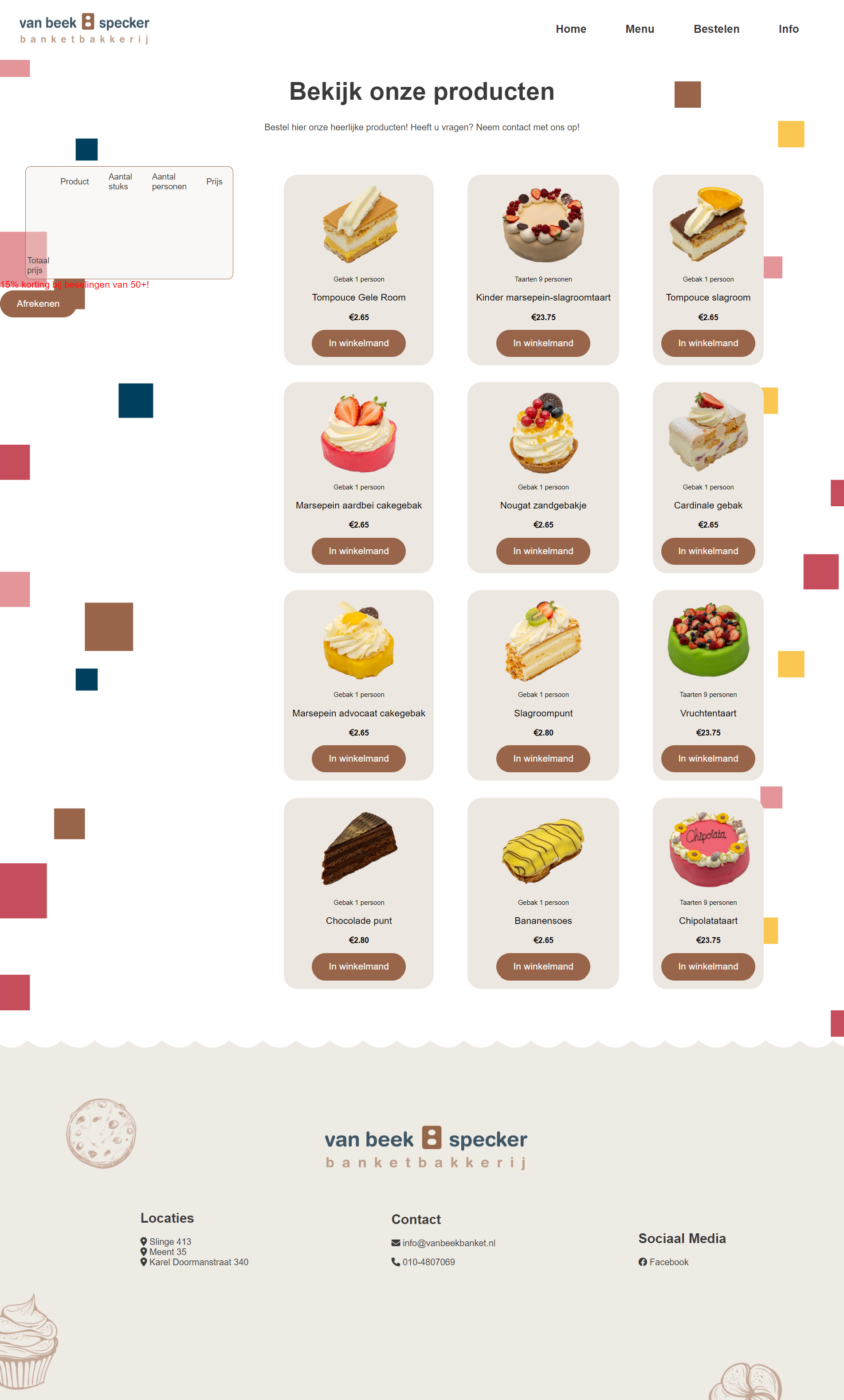Add Marsepein advocaat cakegebak to winkelmand
This screenshot has height=1400, width=844.
click(359, 759)
